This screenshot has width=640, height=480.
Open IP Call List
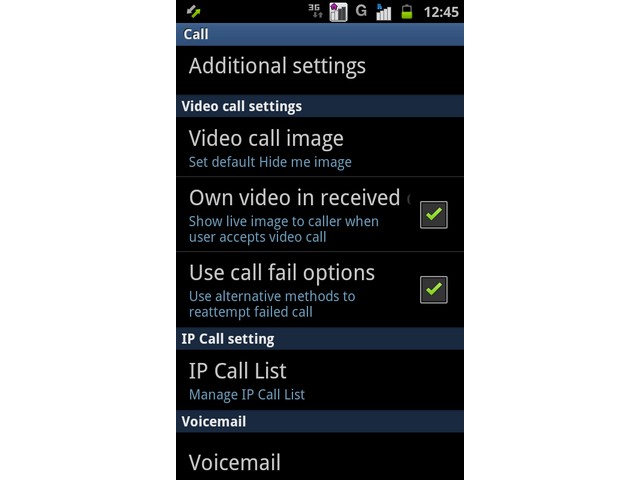[250, 380]
